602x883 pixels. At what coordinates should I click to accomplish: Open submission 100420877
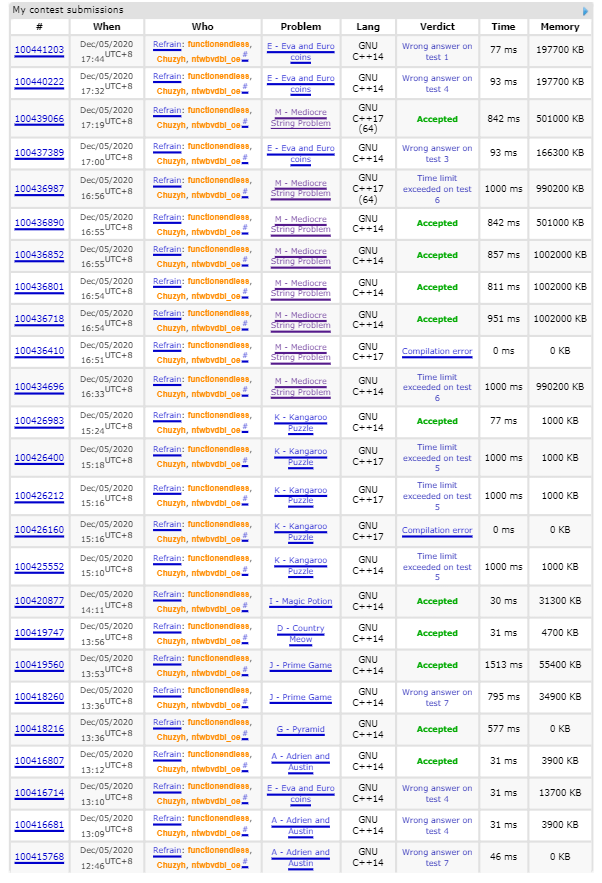pos(39,602)
